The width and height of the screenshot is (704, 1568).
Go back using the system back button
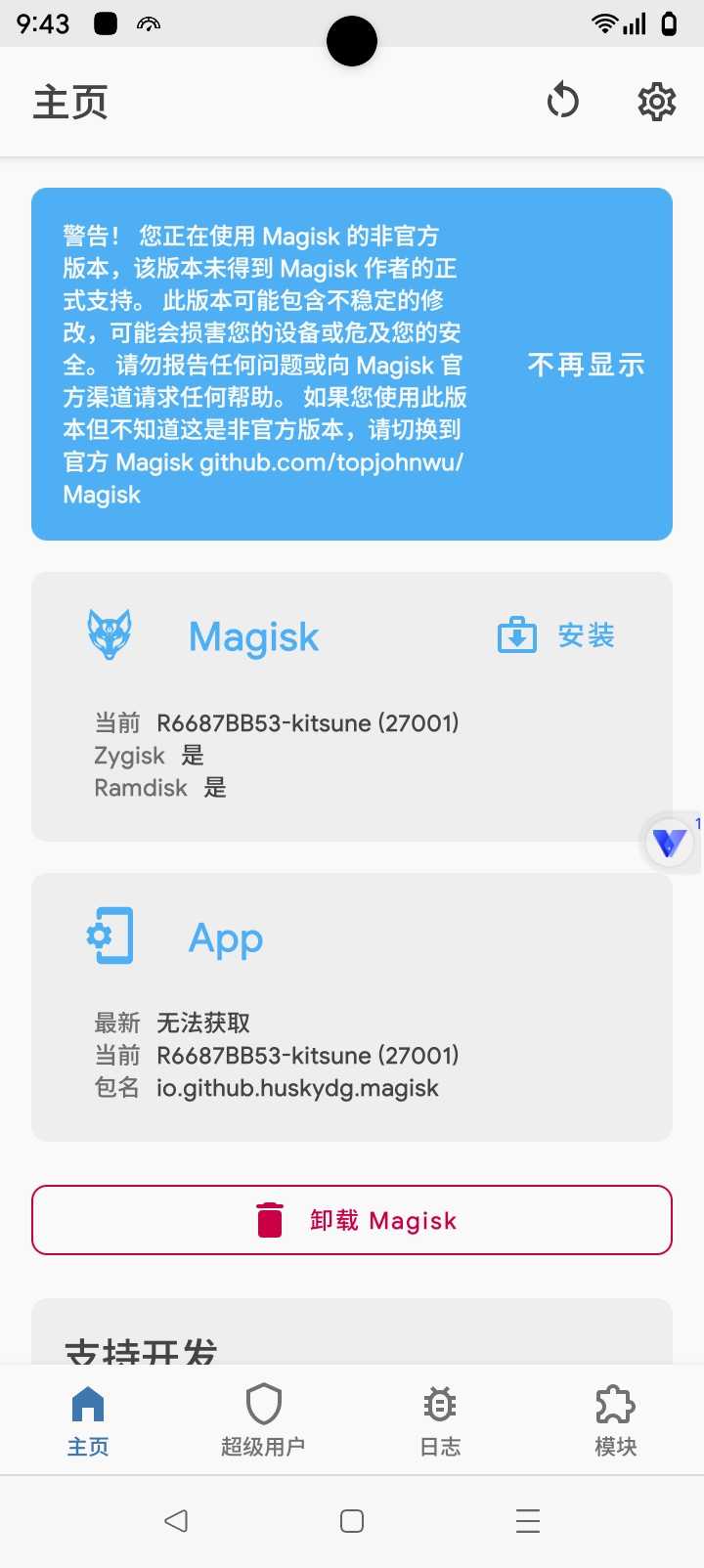[x=176, y=1520]
